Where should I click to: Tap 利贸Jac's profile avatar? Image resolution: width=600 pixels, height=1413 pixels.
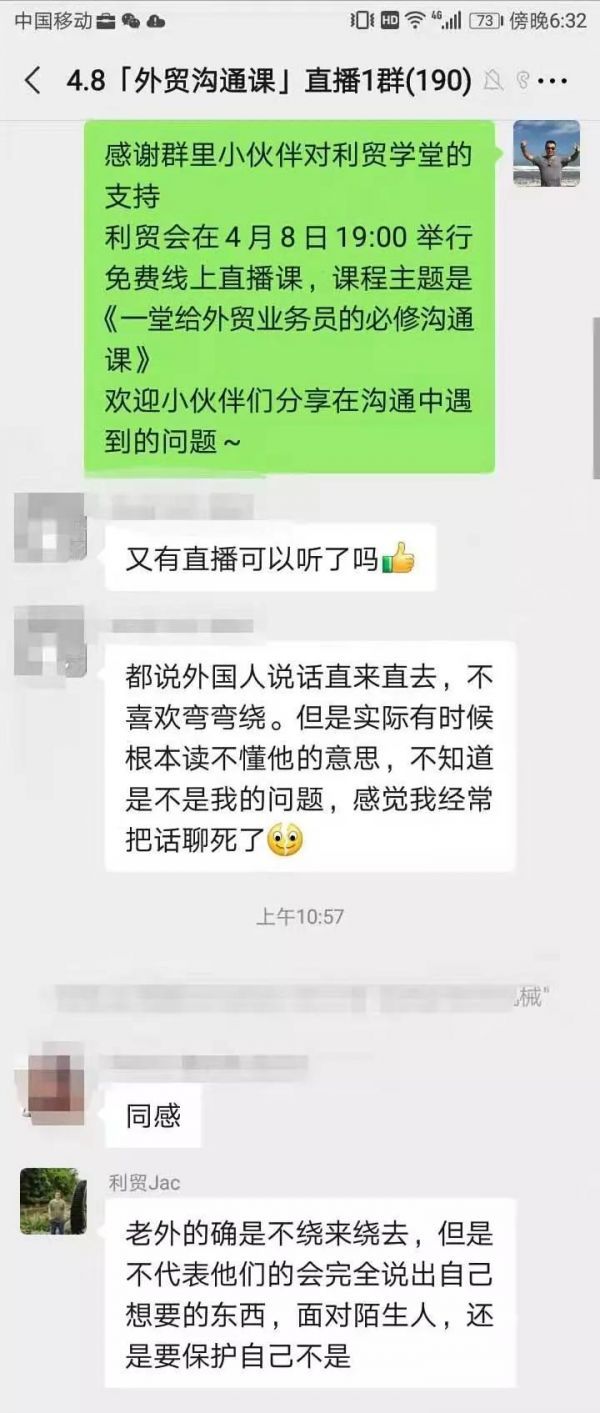click(53, 1200)
